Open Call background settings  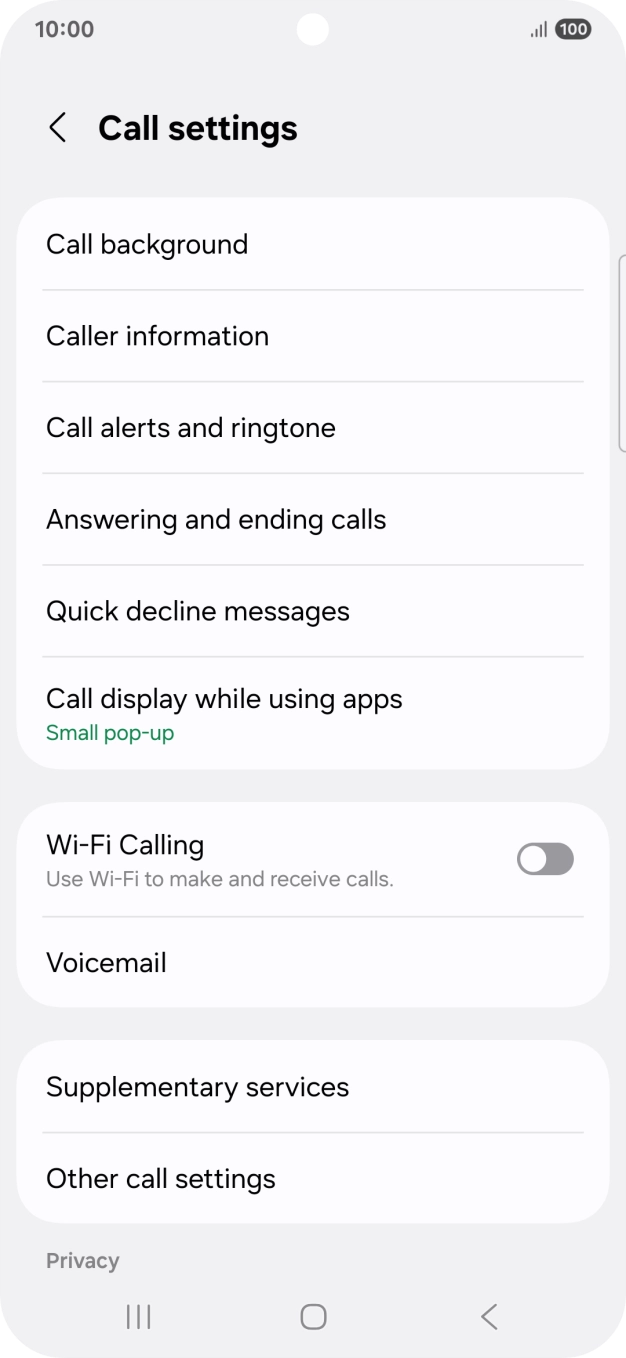312,245
